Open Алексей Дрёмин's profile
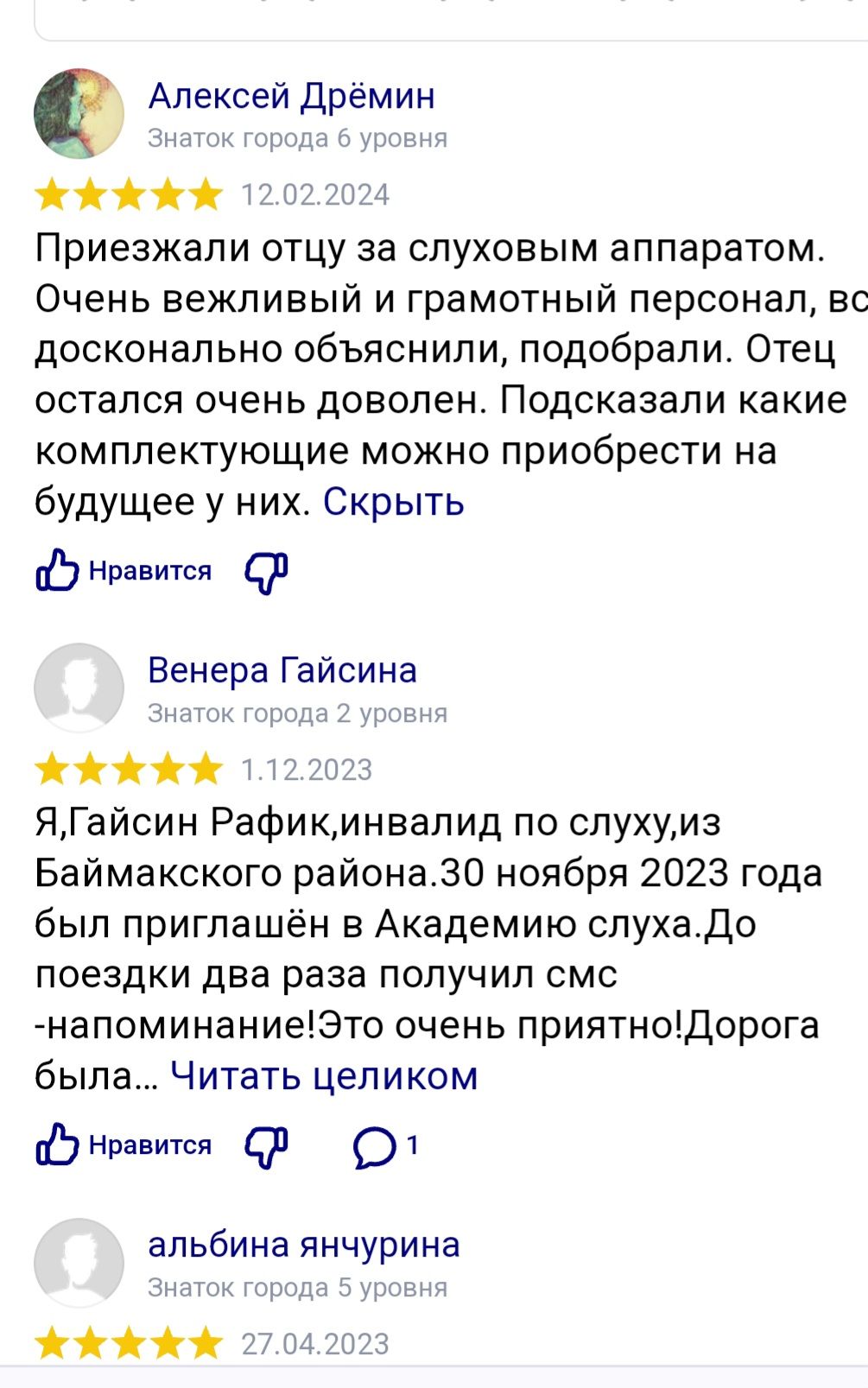Image resolution: width=868 pixels, height=1388 pixels. tap(291, 96)
